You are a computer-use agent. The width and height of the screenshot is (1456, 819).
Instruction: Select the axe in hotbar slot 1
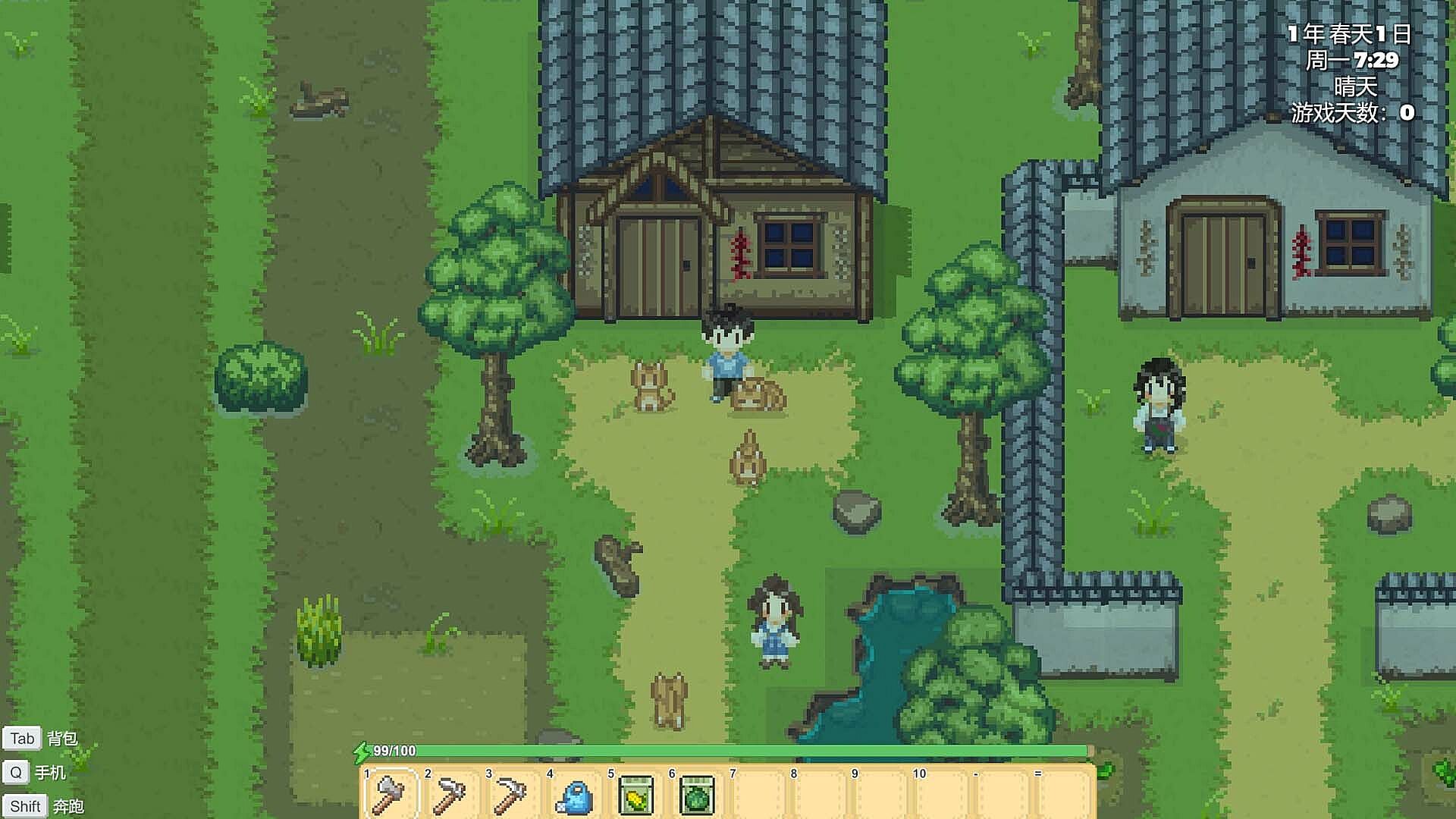[x=391, y=794]
